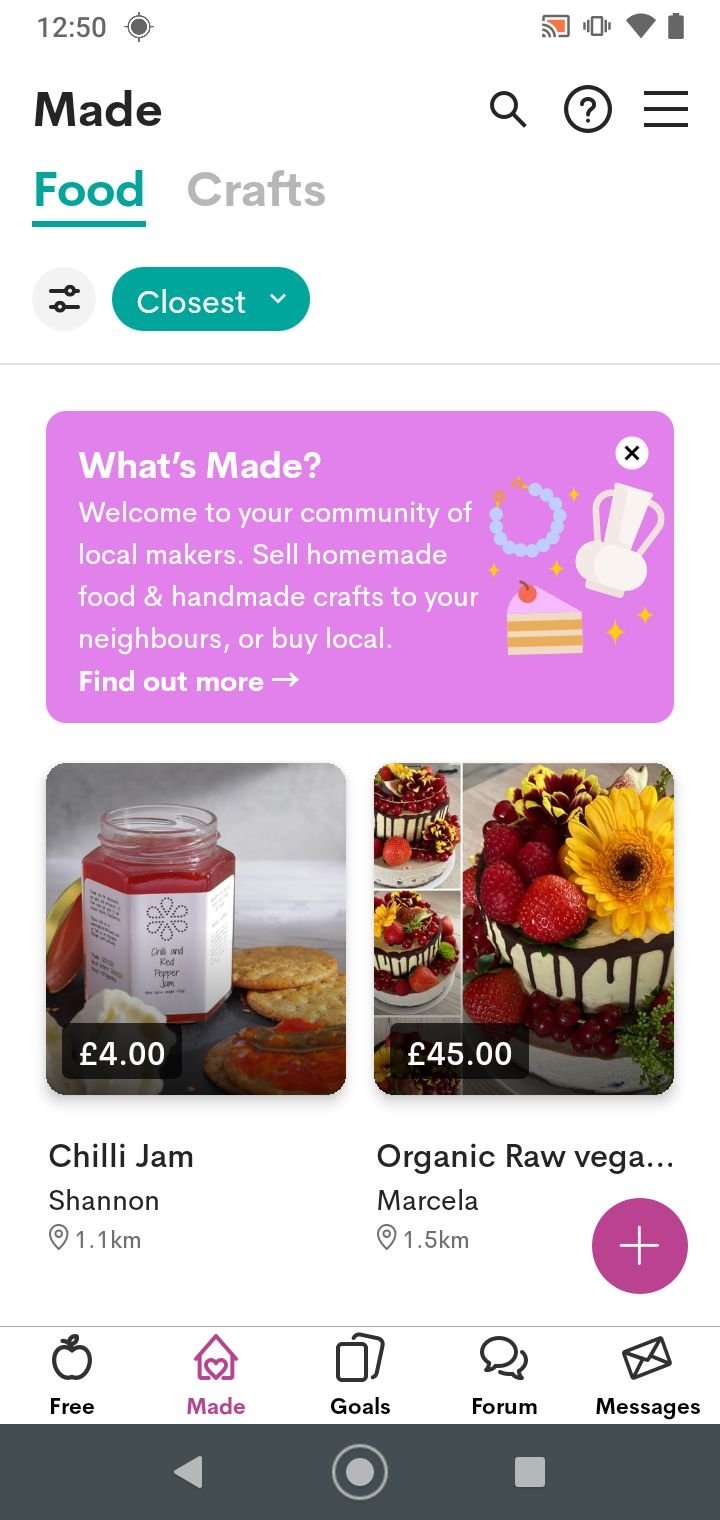720x1520 pixels.
Task: Expand the Closest sort dropdown
Action: (x=211, y=300)
